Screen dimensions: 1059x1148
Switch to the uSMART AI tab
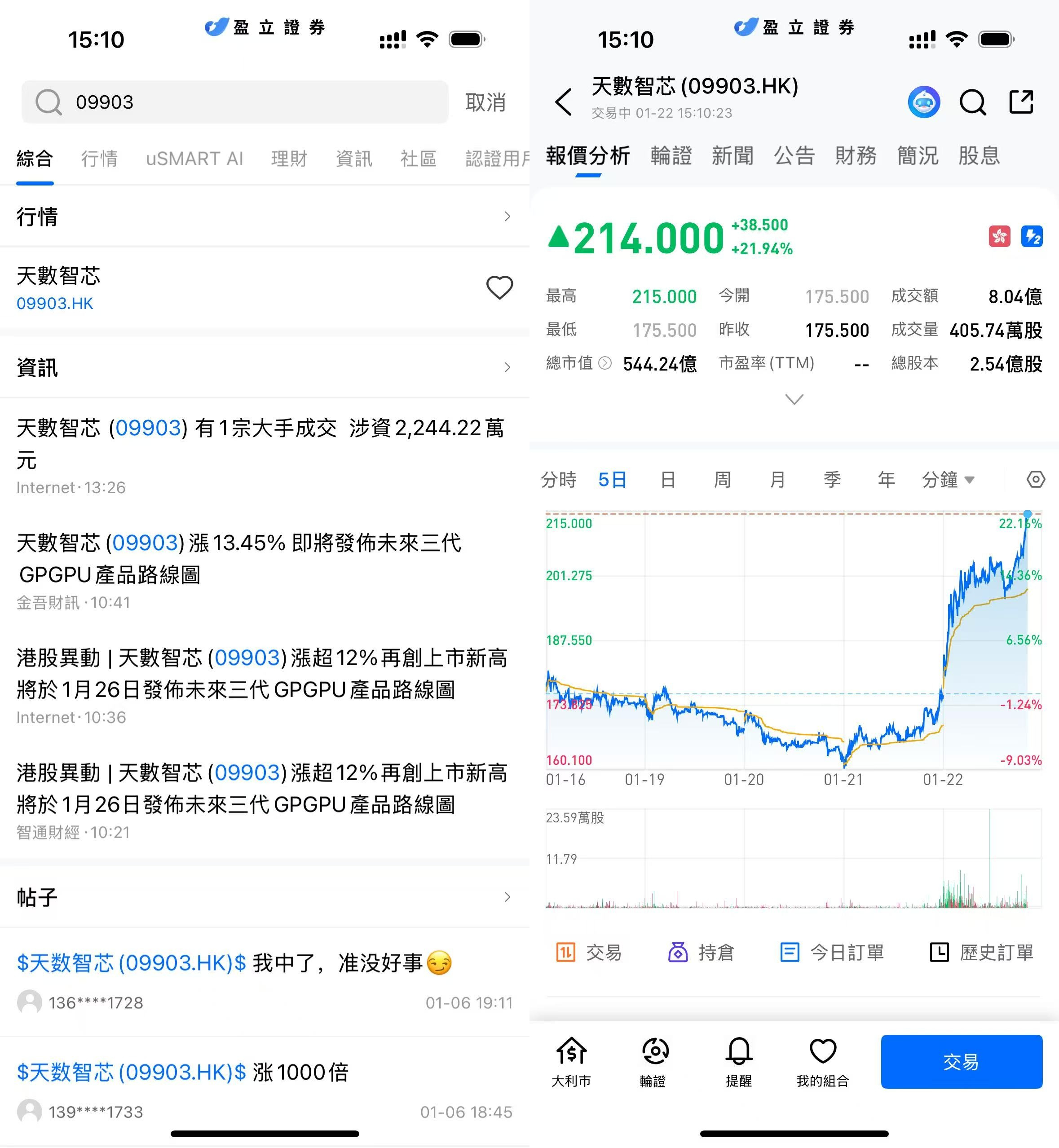[194, 158]
